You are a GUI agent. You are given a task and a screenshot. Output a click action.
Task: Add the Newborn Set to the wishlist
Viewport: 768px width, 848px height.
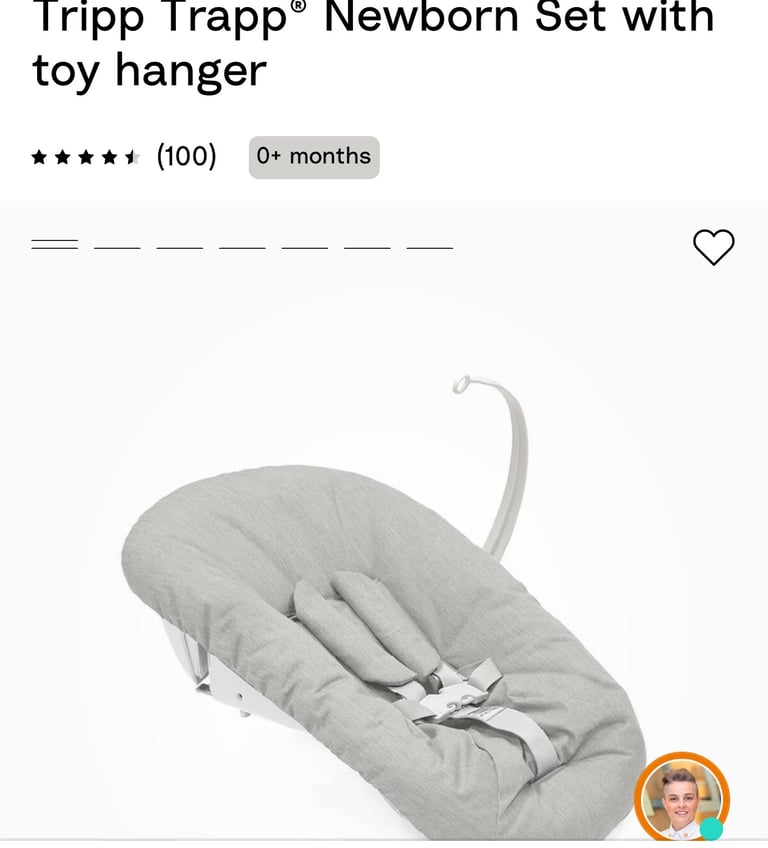713,247
